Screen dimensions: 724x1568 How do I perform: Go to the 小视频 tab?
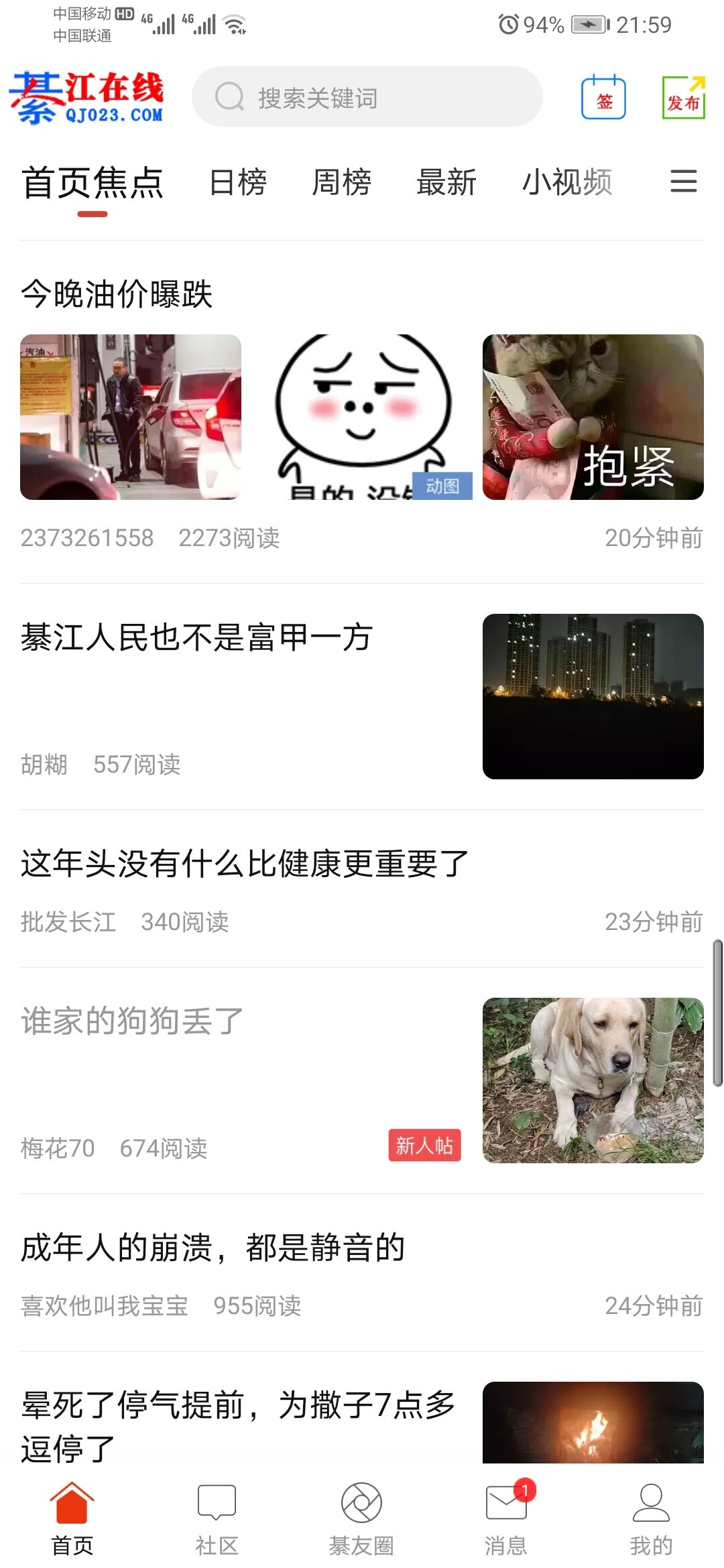[x=567, y=182]
